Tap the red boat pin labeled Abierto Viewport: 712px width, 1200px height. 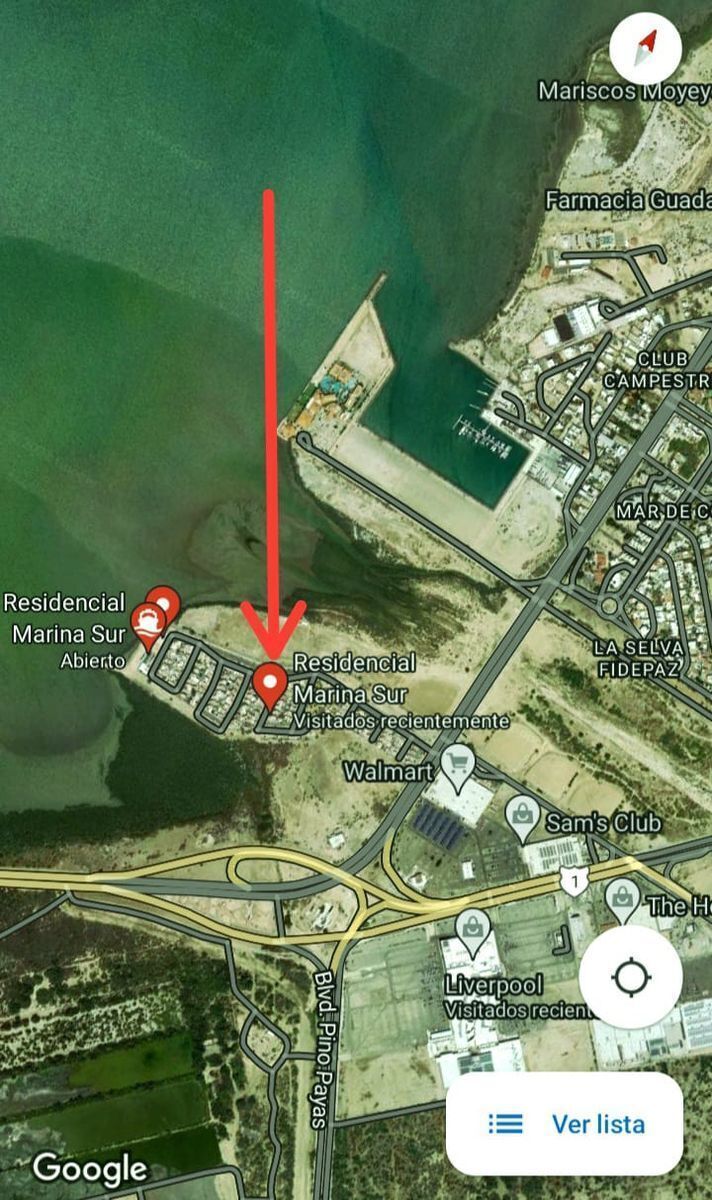coord(149,624)
